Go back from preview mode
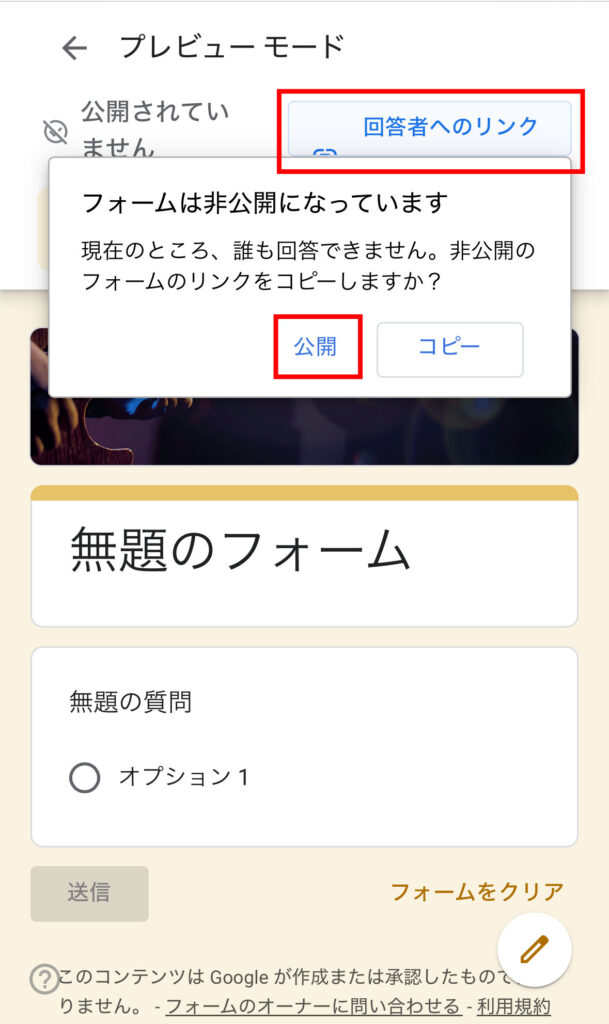The height and width of the screenshot is (1024, 609). click(x=74, y=48)
